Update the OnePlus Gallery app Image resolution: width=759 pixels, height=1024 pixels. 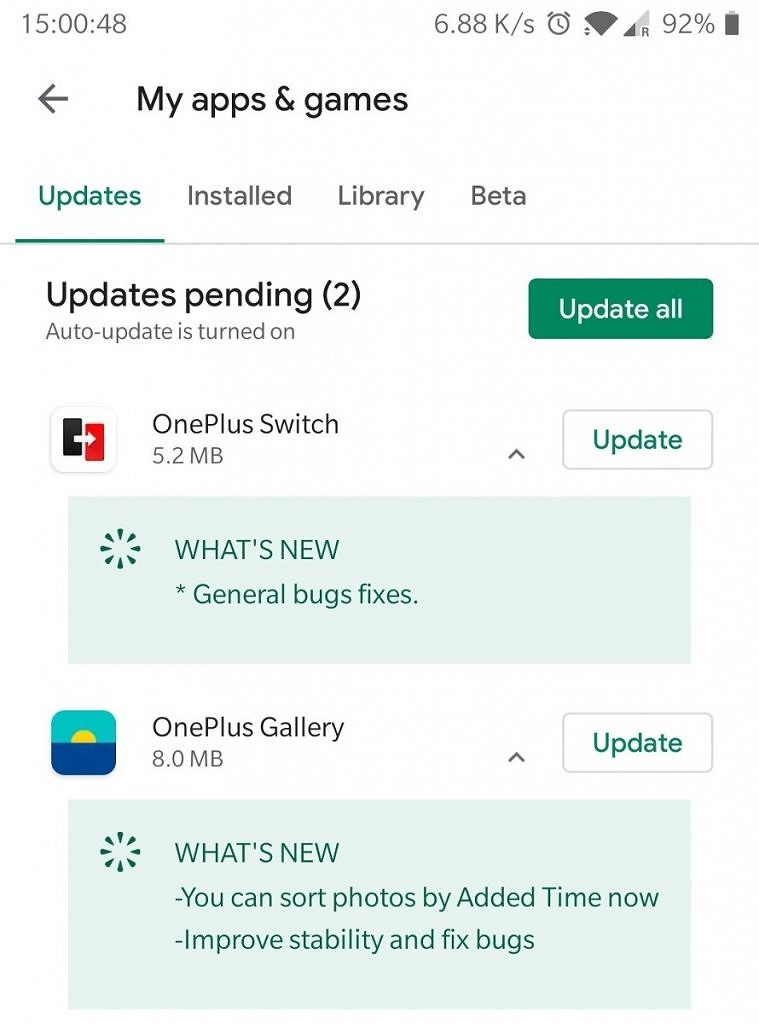point(637,743)
